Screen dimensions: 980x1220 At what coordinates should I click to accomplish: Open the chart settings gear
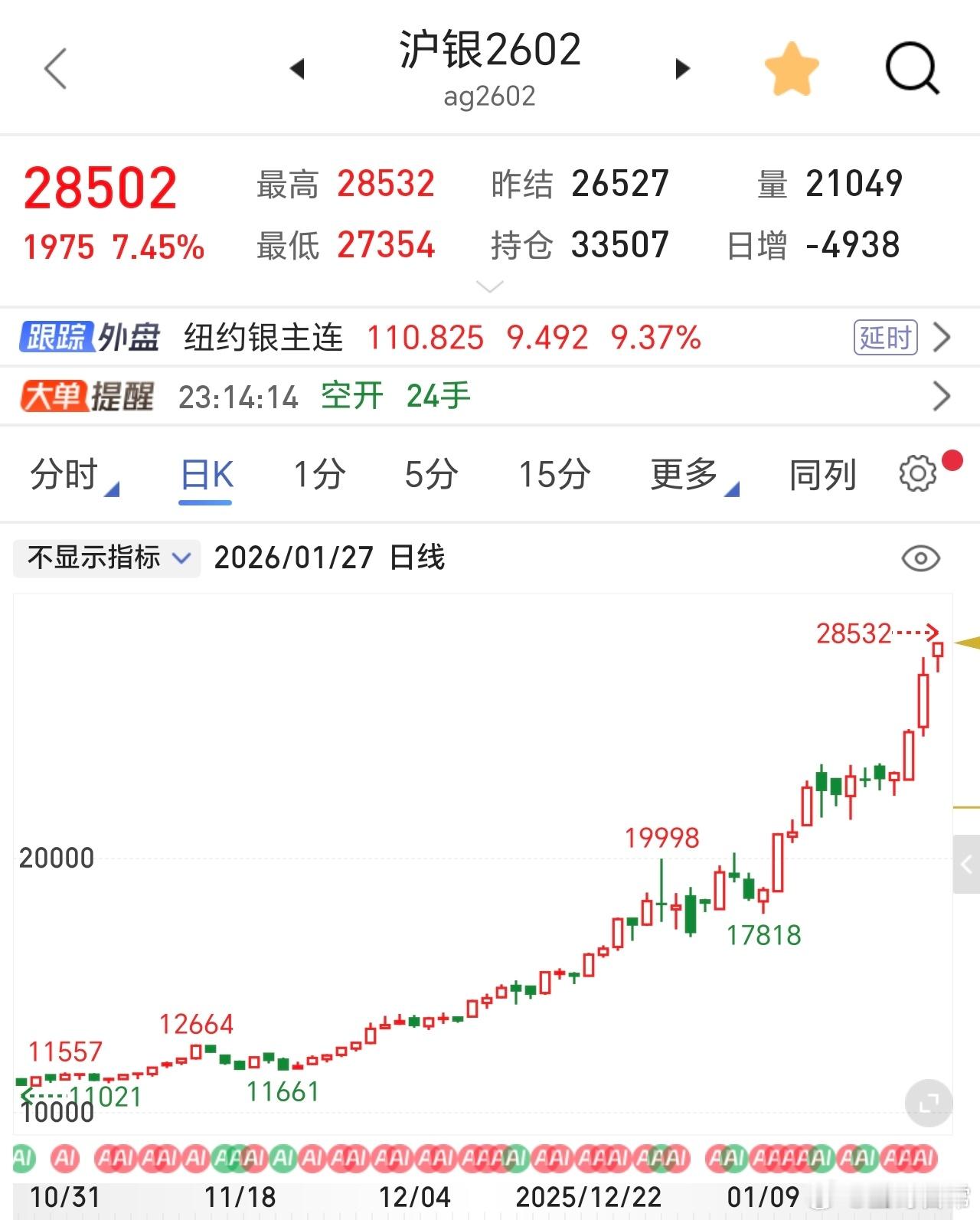(x=916, y=474)
